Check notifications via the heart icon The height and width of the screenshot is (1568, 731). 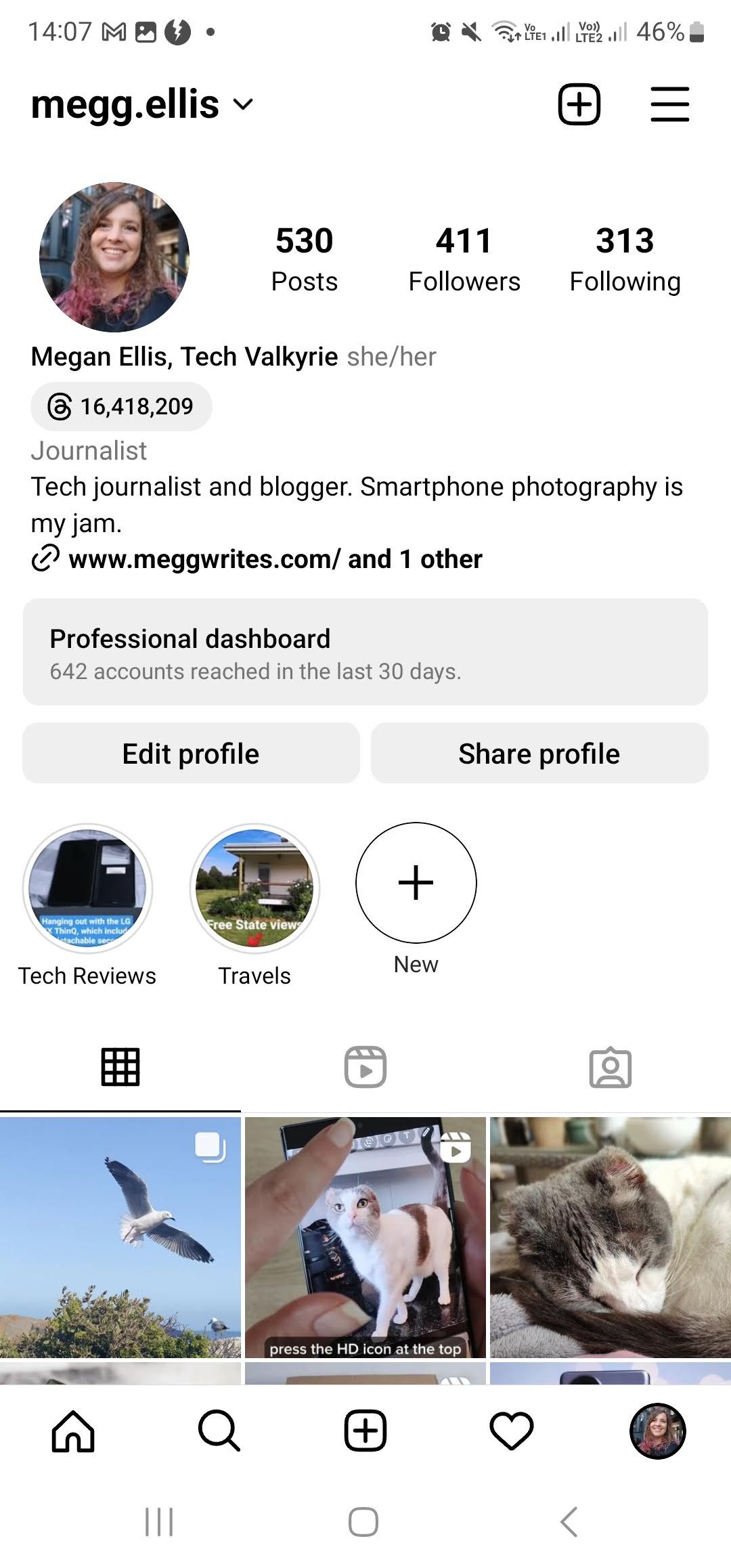click(x=513, y=1431)
